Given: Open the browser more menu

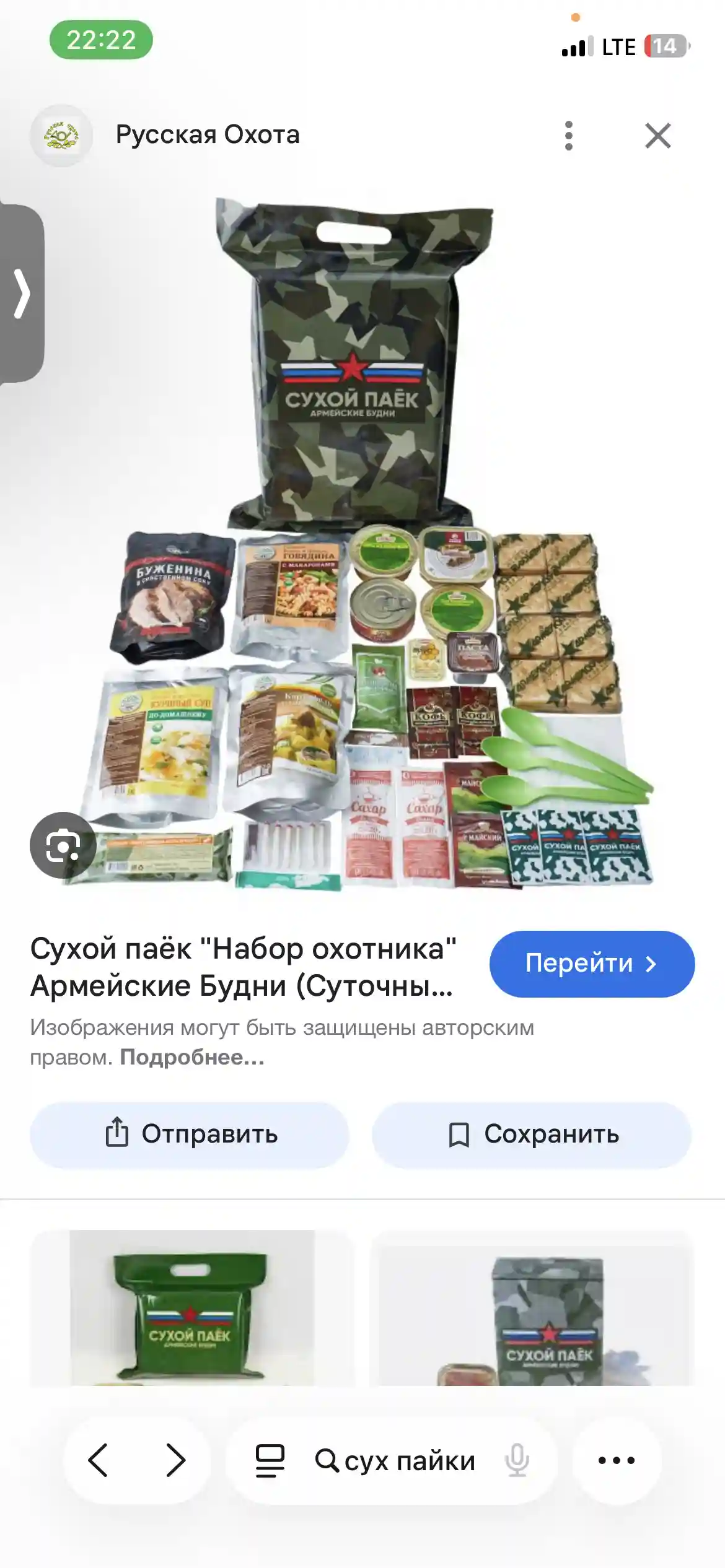Looking at the screenshot, I should [x=617, y=1460].
